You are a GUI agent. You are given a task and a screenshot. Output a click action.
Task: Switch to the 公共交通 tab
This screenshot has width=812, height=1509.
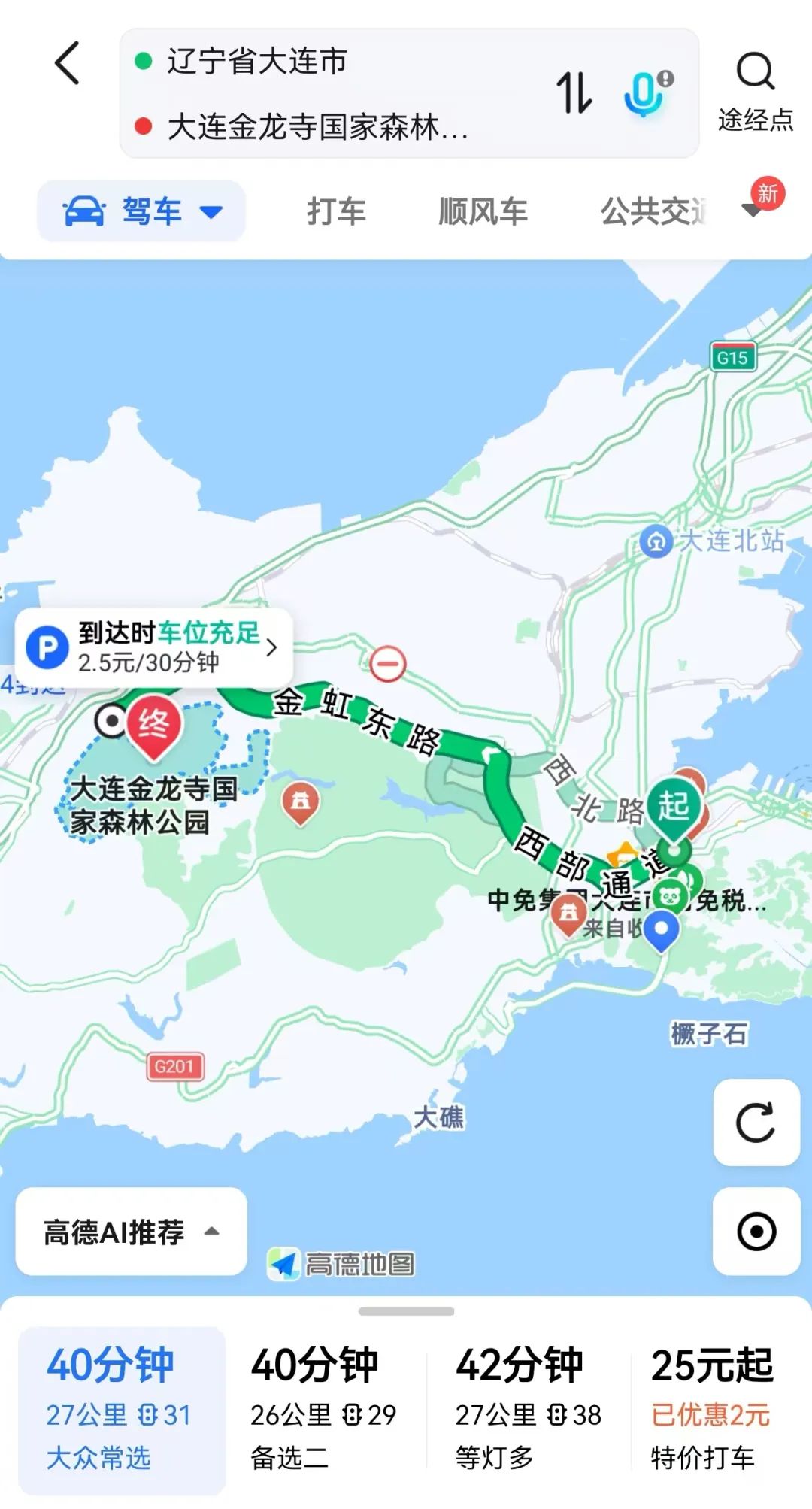(x=653, y=211)
